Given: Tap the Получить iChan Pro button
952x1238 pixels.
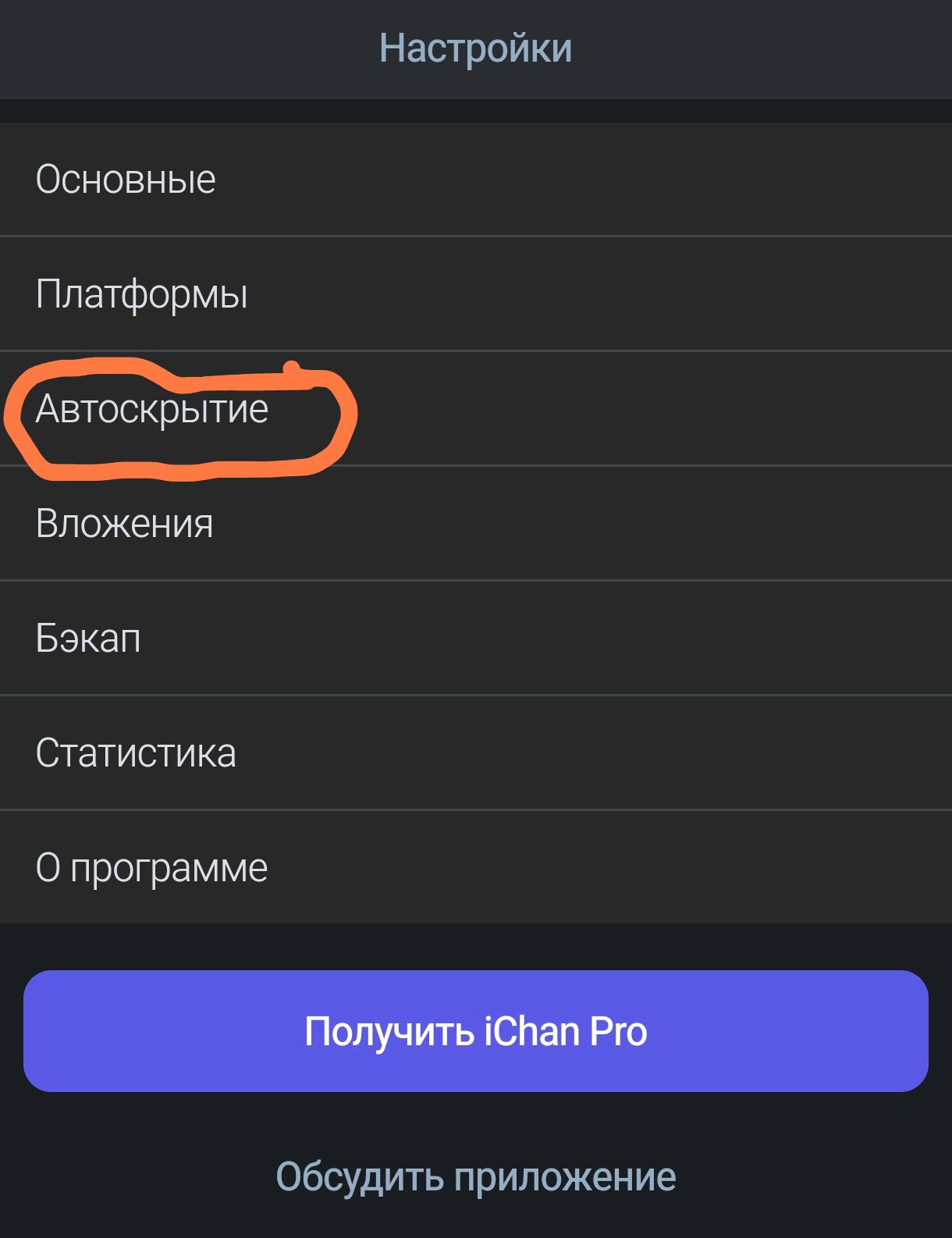Looking at the screenshot, I should (x=476, y=1031).
